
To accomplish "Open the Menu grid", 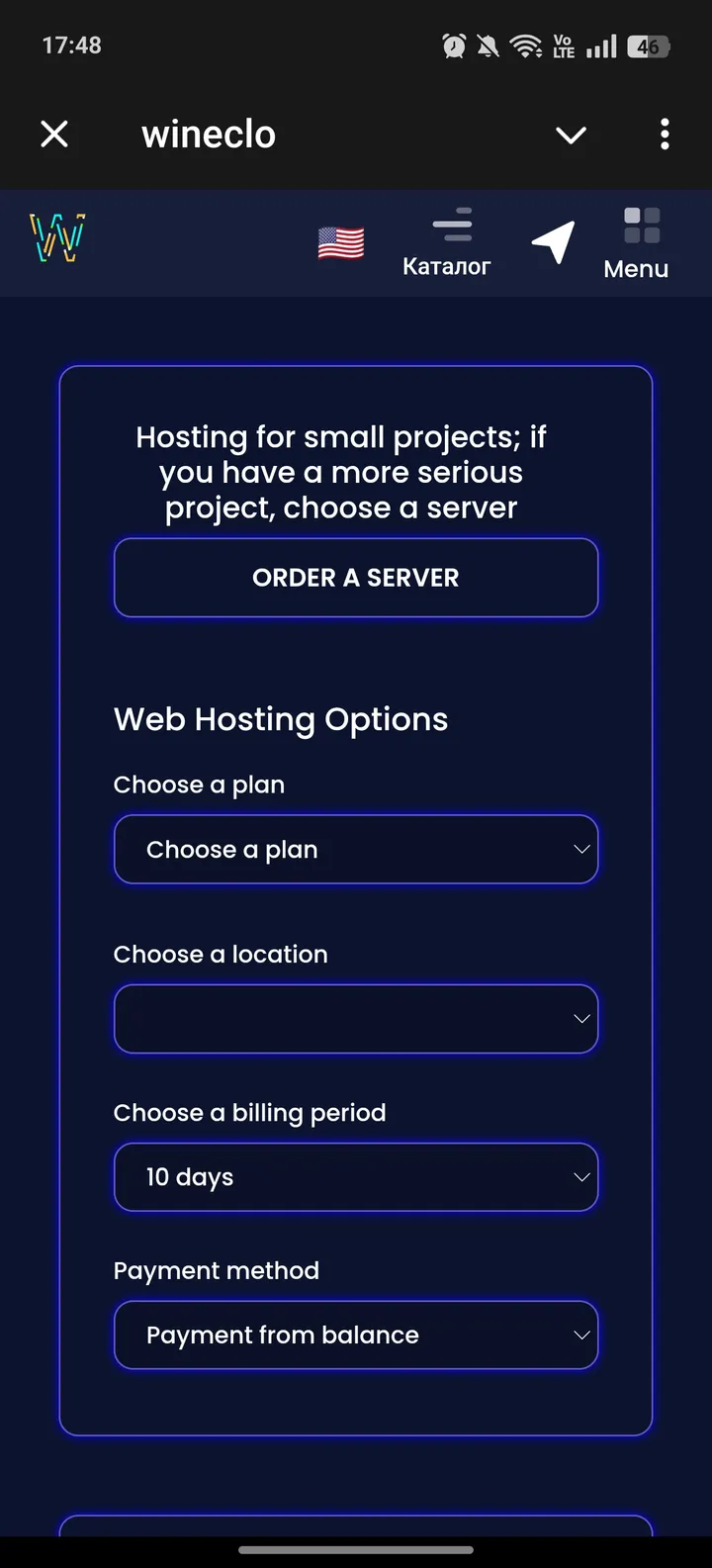I will [x=637, y=244].
